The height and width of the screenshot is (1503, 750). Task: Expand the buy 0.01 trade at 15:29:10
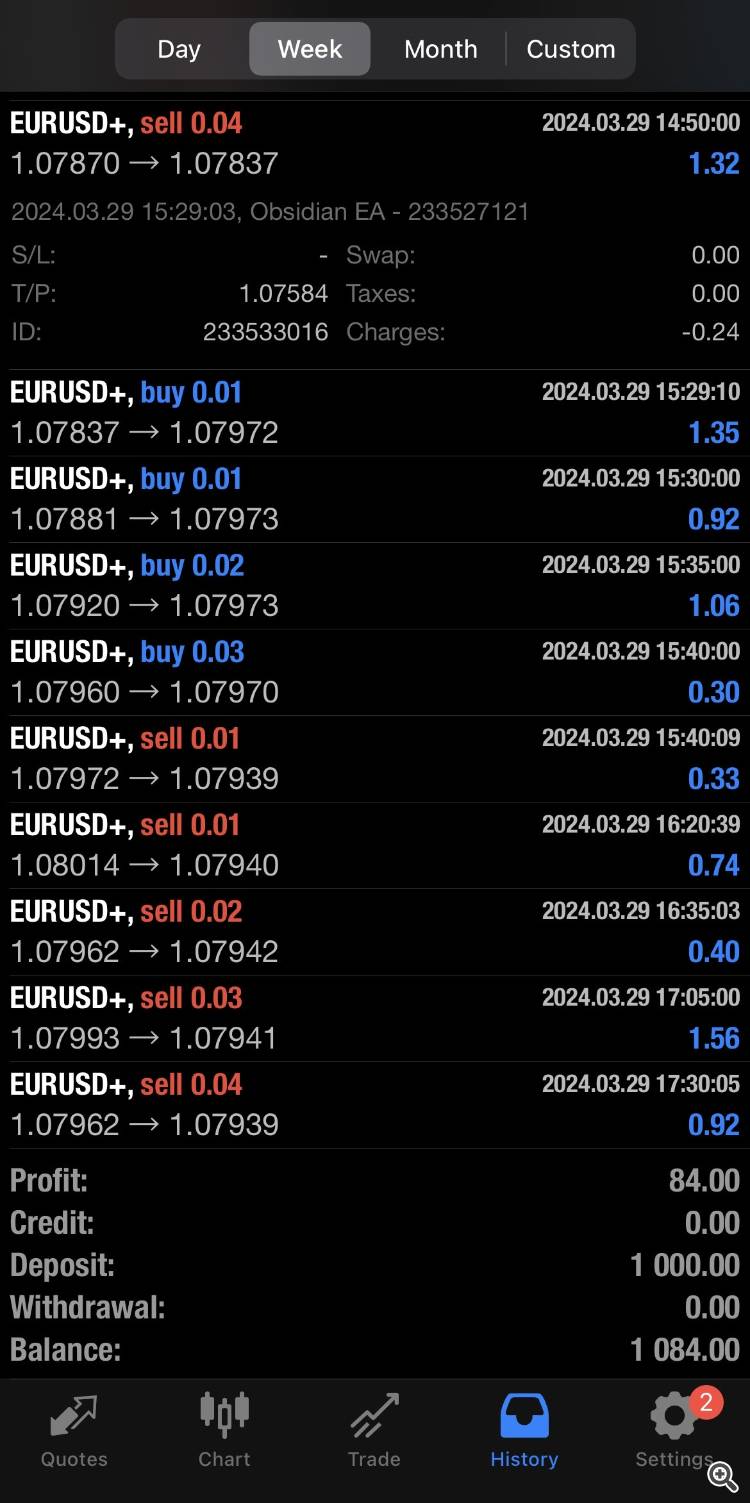coord(374,412)
